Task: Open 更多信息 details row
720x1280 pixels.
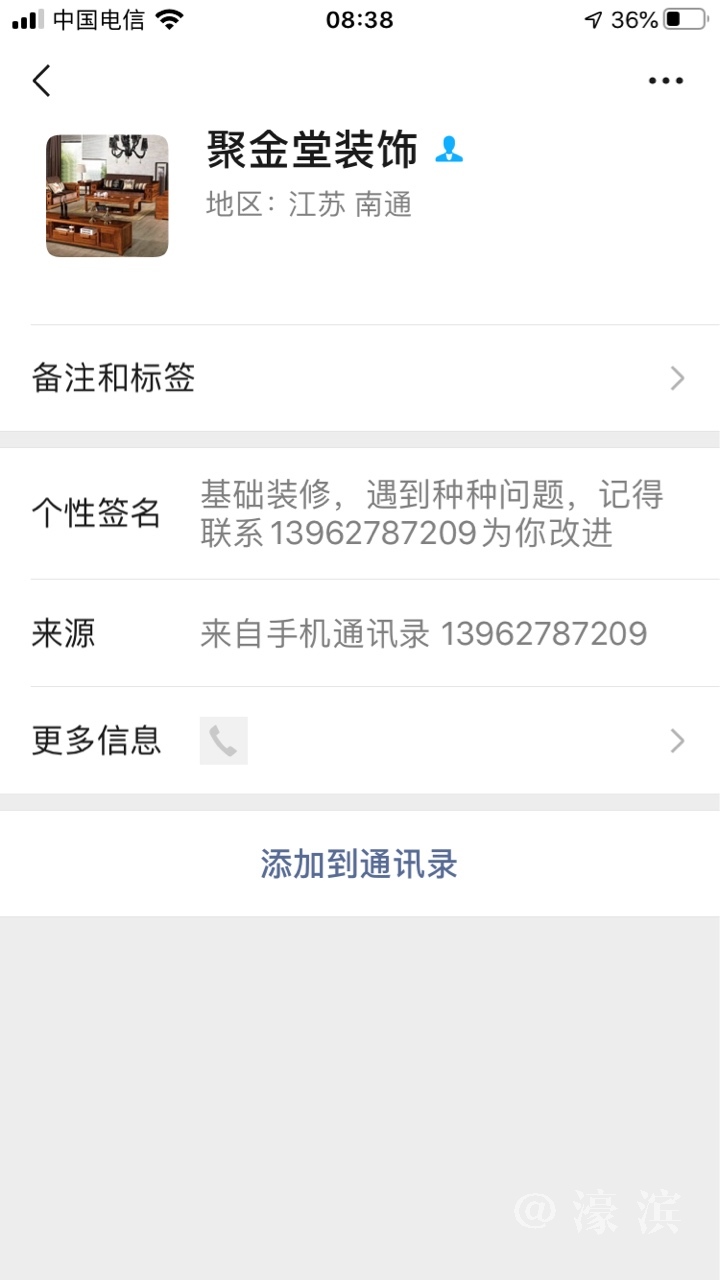Action: tap(360, 741)
